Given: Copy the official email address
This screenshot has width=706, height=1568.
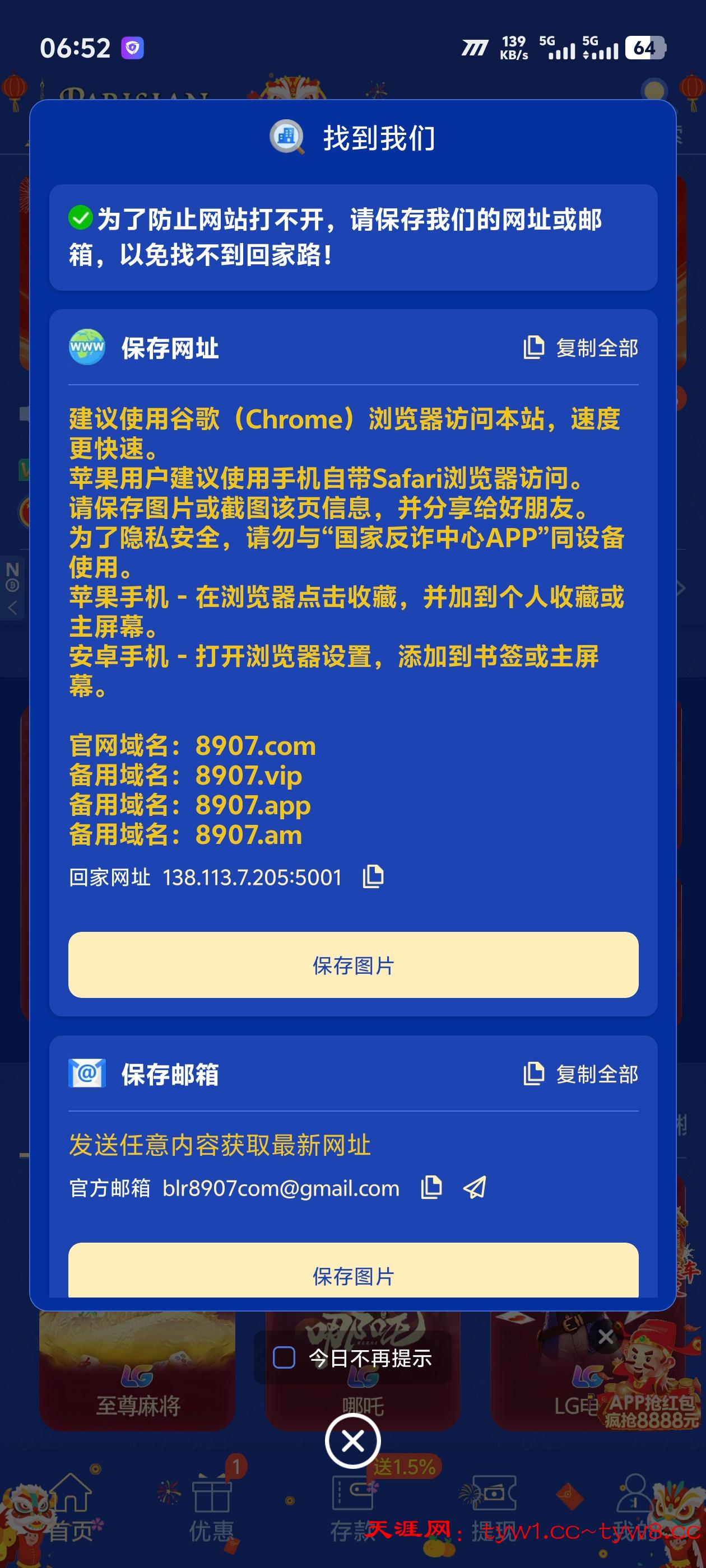Looking at the screenshot, I should (431, 1188).
